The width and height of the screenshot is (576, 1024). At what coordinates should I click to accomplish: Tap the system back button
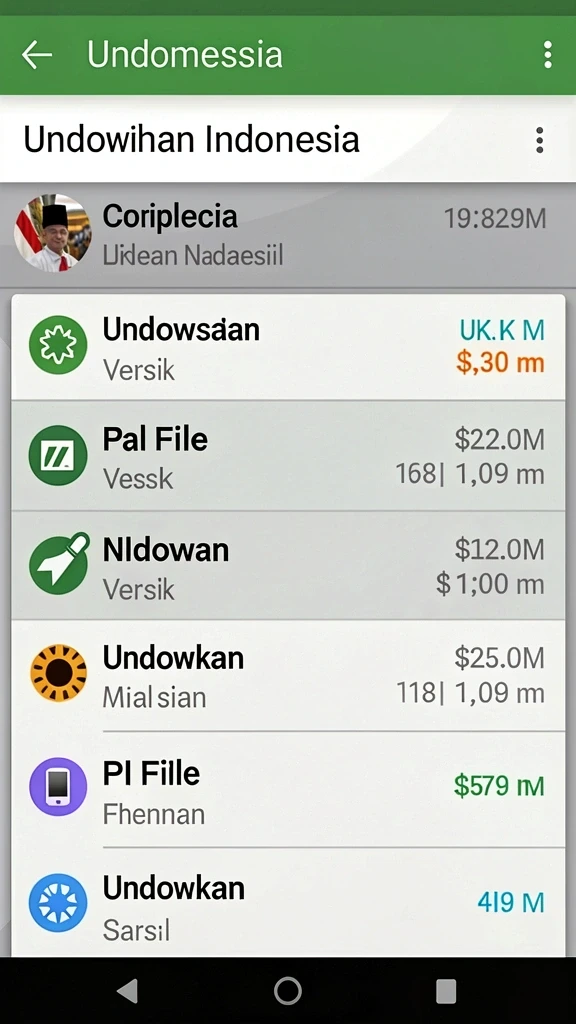(x=128, y=991)
